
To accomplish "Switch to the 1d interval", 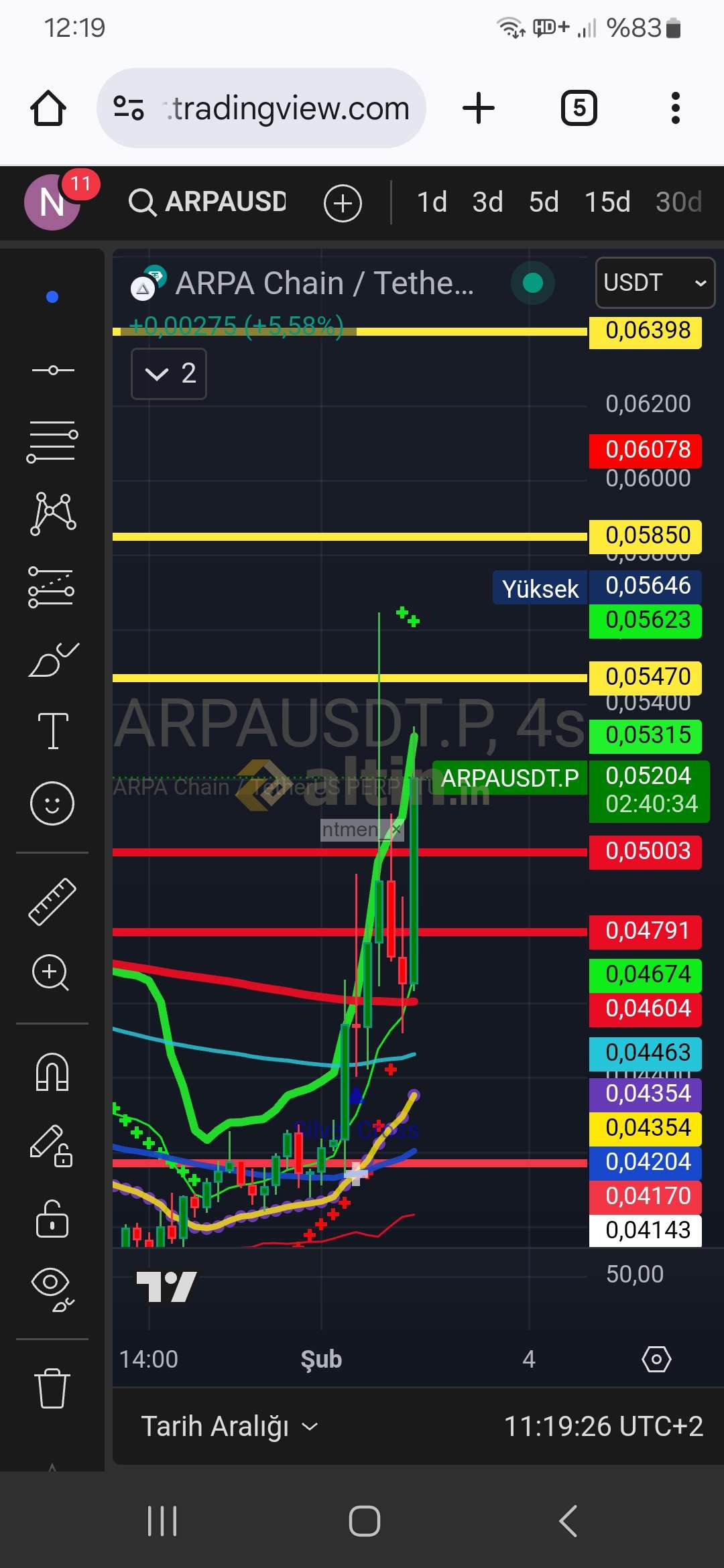I will click(x=432, y=202).
